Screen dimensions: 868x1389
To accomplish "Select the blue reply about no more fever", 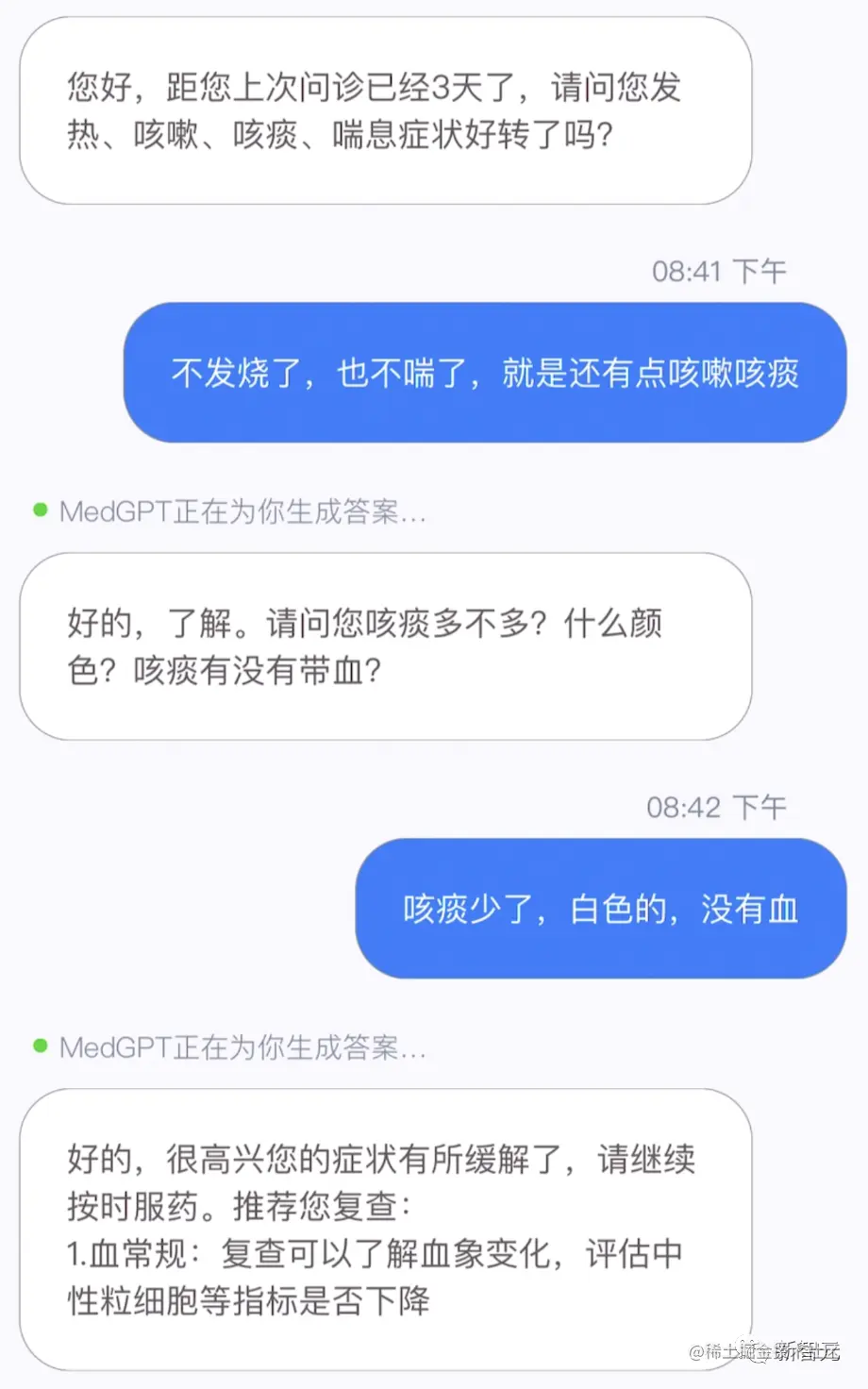I will coord(485,373).
